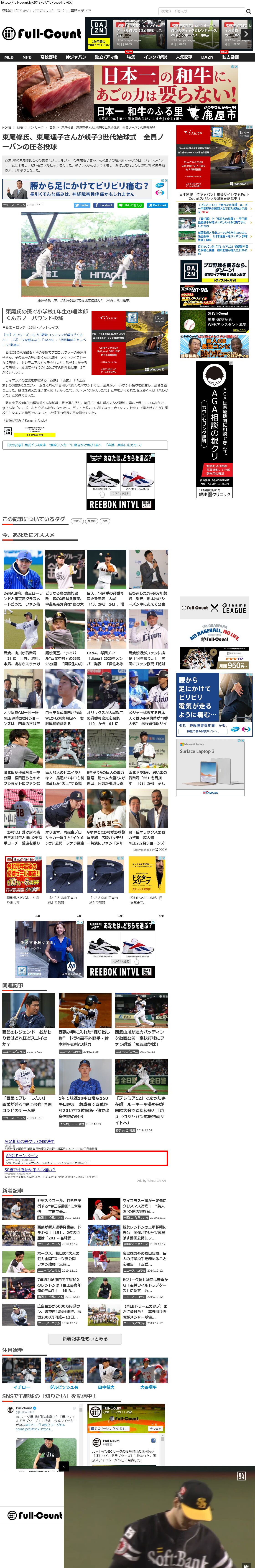Share the article on Facebook
The width and height of the screenshot is (255, 1568).
point(105,206)
